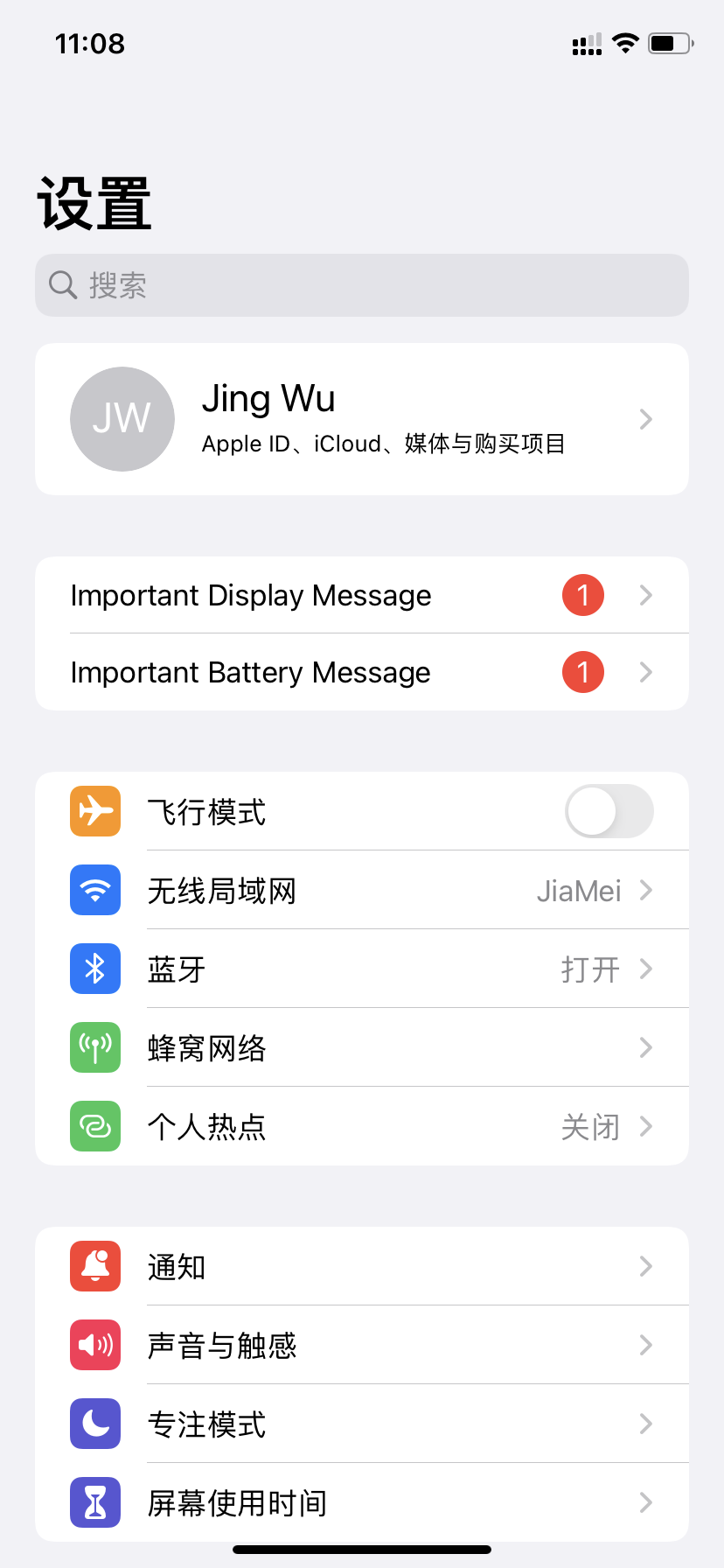View Important Battery Message
The width and height of the screenshot is (724, 1568).
[x=362, y=672]
